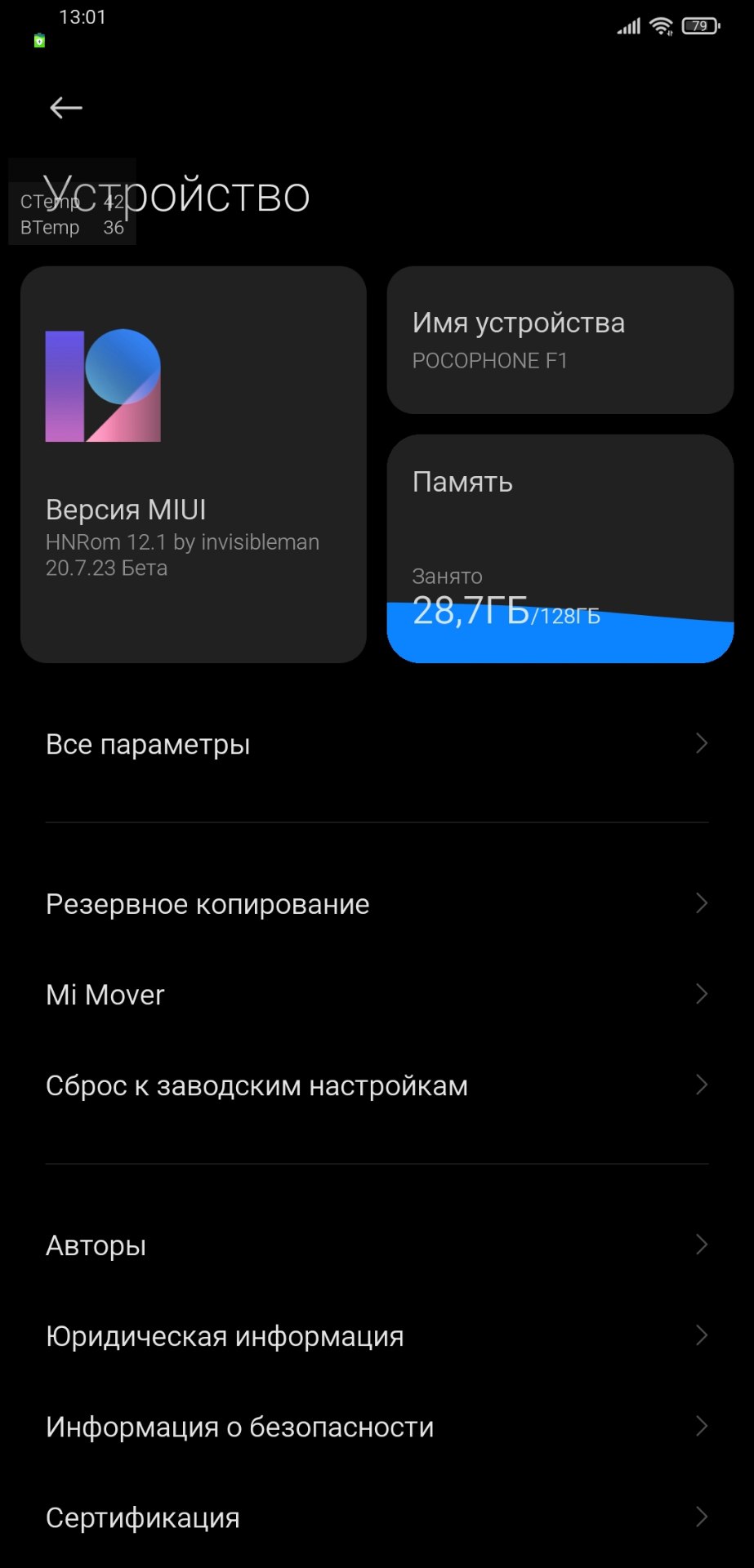754x1568 pixels.
Task: Go back using the arrow icon
Action: [65, 107]
